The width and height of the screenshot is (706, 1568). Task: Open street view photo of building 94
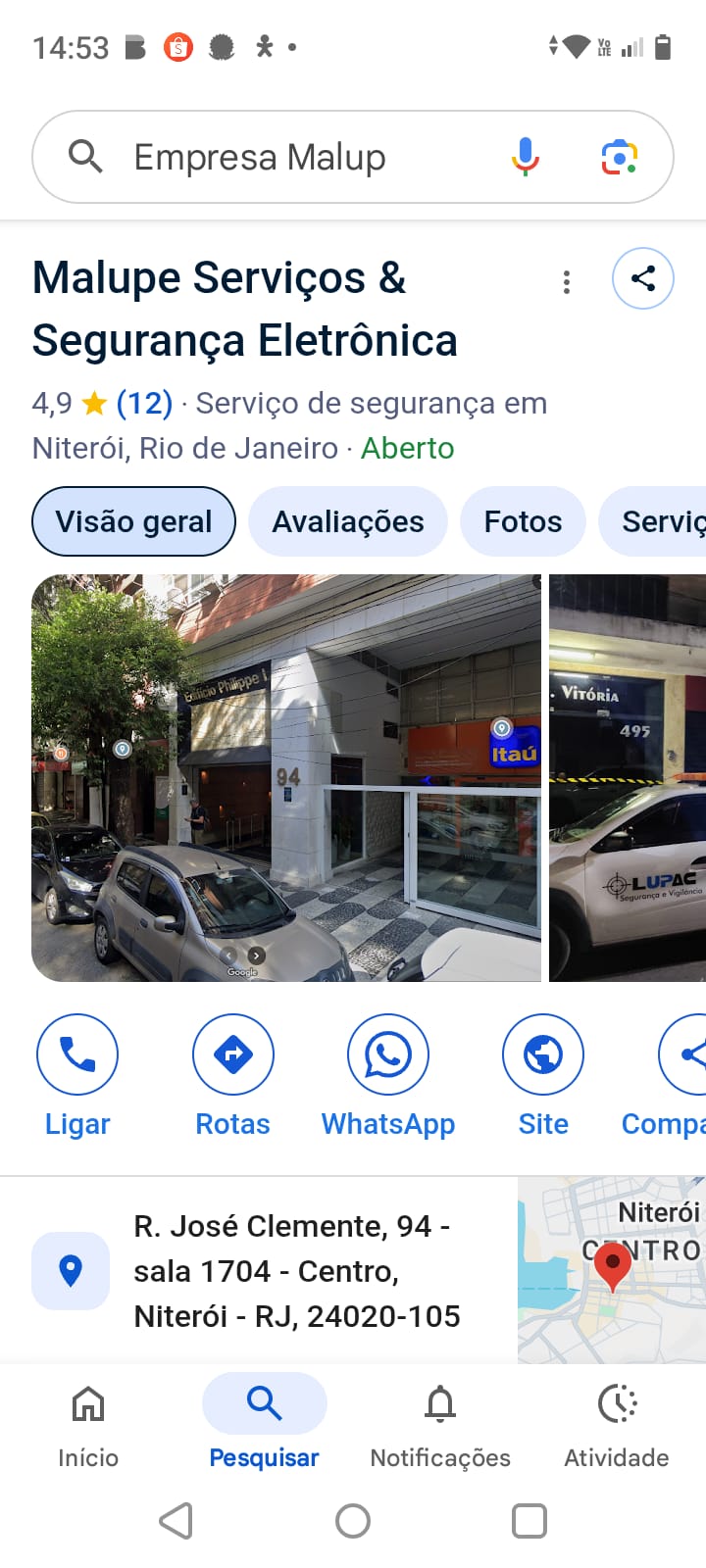coord(286,777)
